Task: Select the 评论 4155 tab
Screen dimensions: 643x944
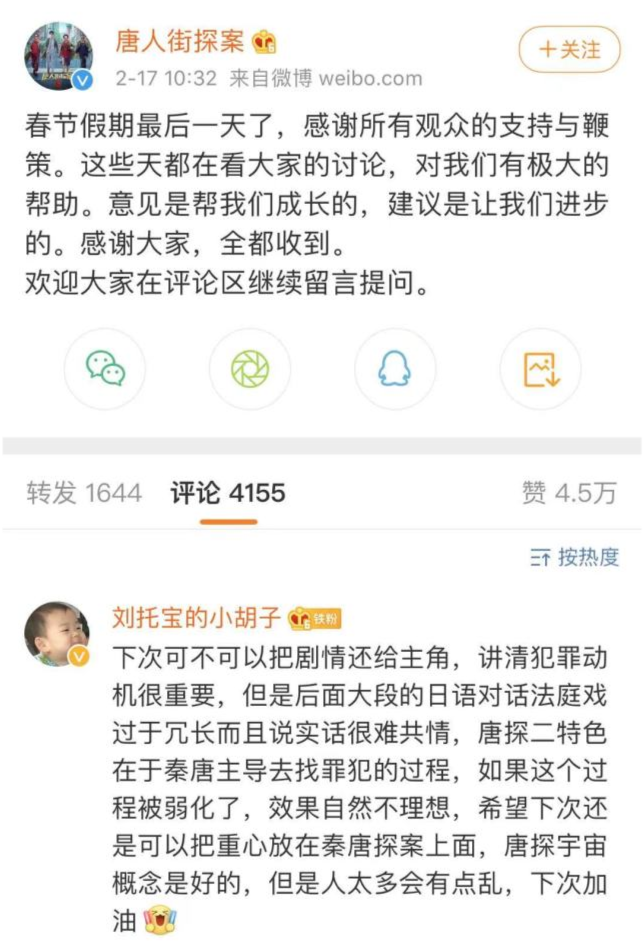Action: pos(227,492)
